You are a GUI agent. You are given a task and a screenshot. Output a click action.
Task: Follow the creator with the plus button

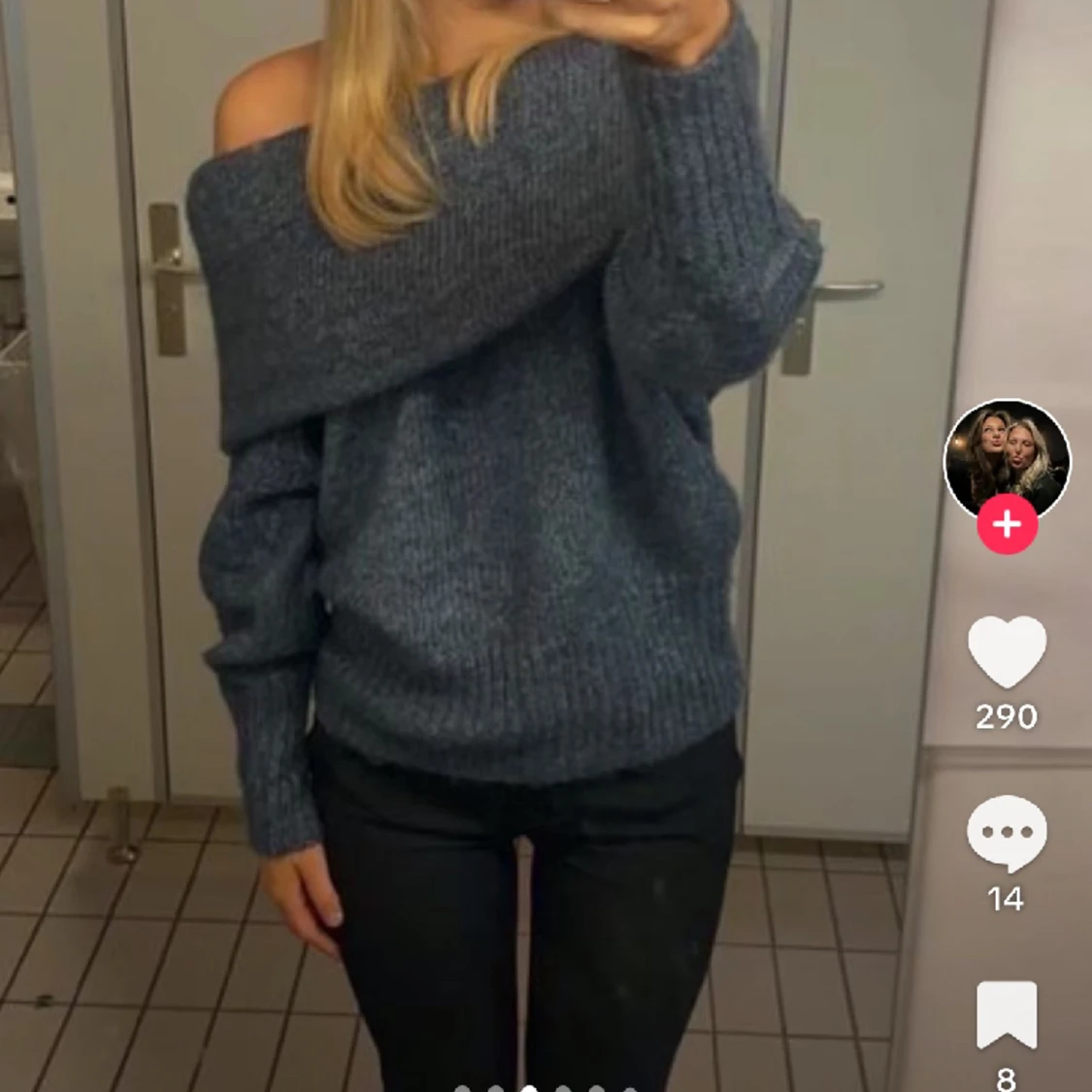point(1007,525)
